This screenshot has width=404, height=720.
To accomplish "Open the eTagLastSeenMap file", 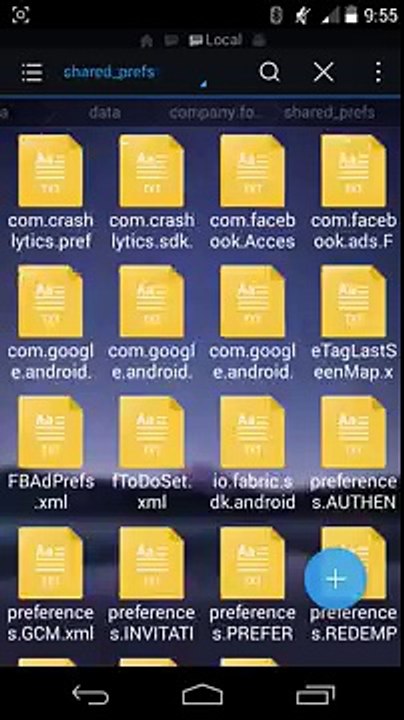I will coord(353,323).
